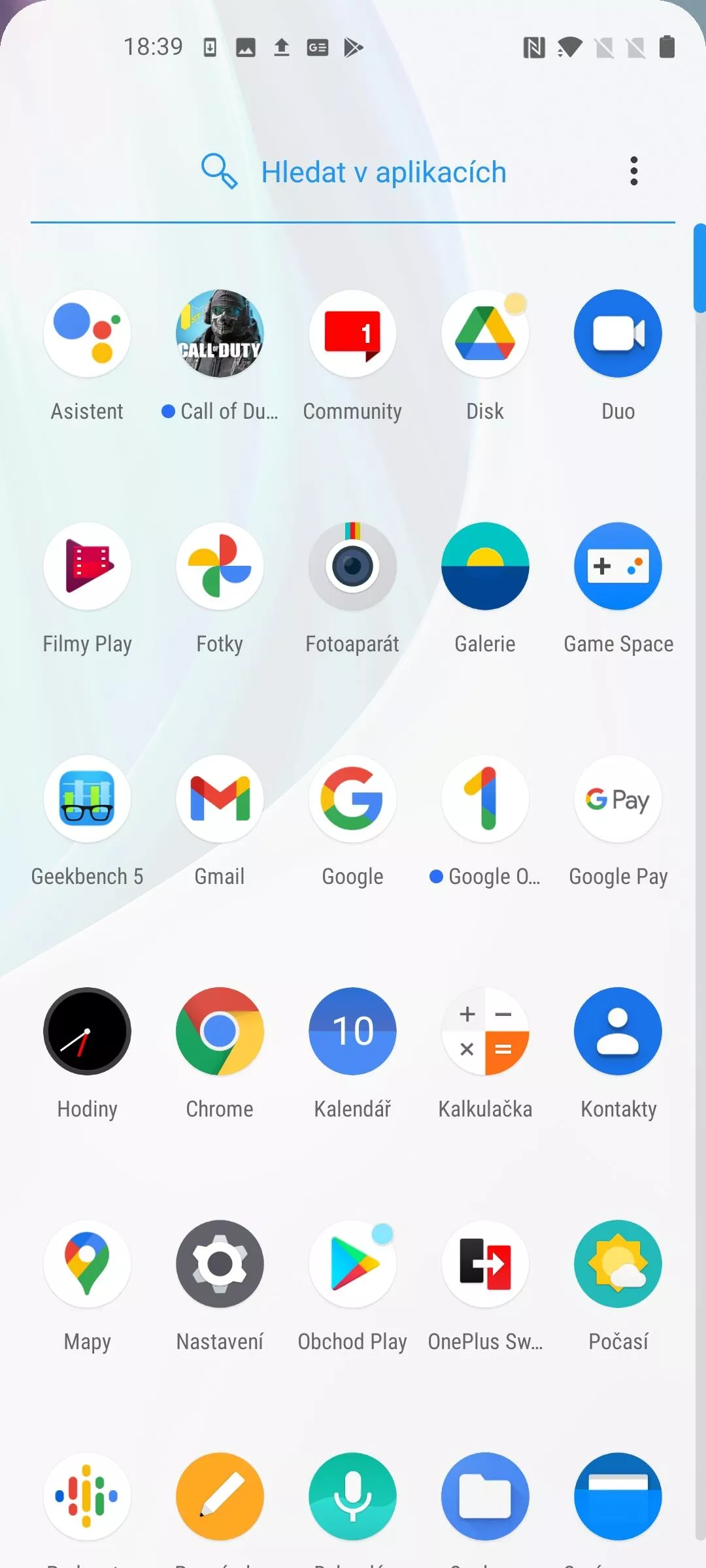This screenshot has height=1568, width=706.
Task: Open Google Disk
Action: click(x=485, y=334)
